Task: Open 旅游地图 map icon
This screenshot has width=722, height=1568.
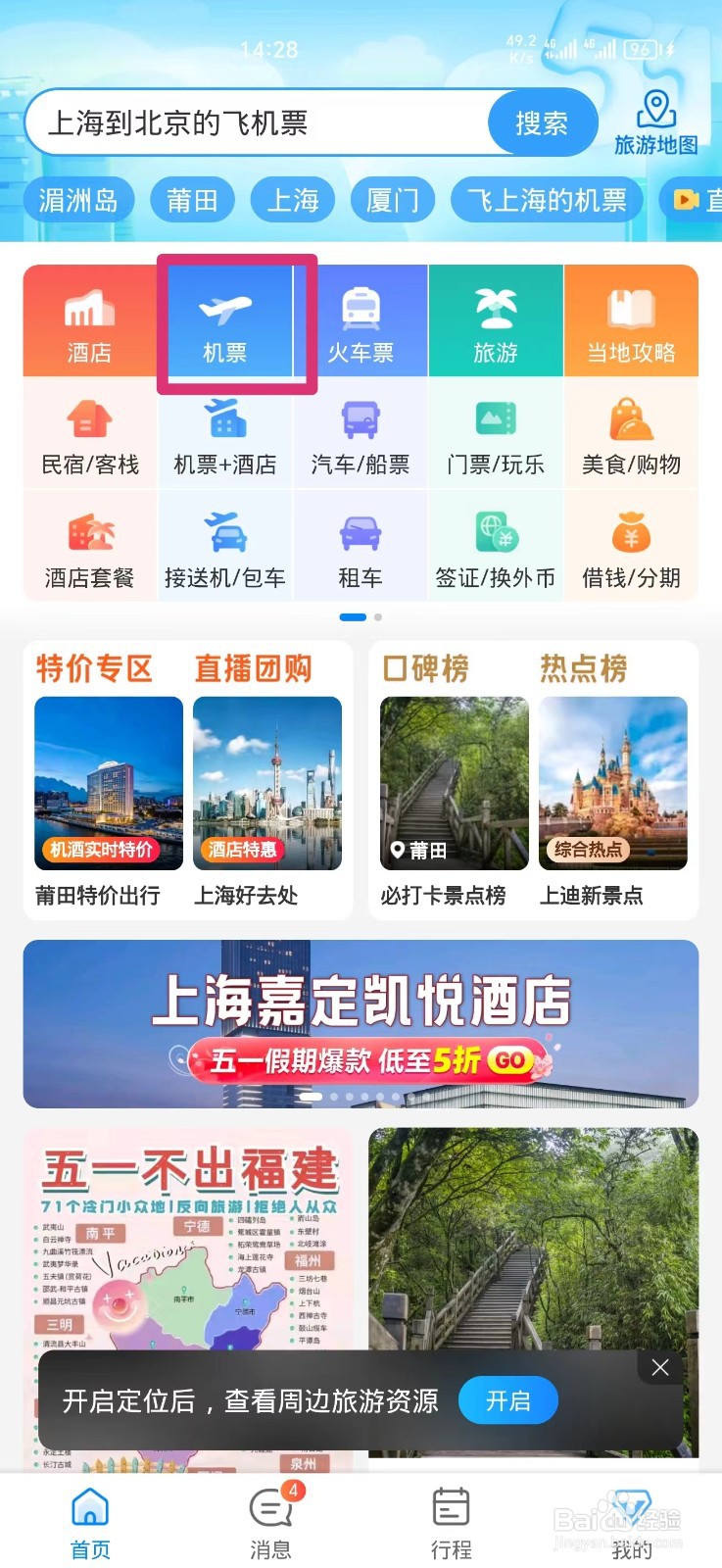Action: point(655,123)
